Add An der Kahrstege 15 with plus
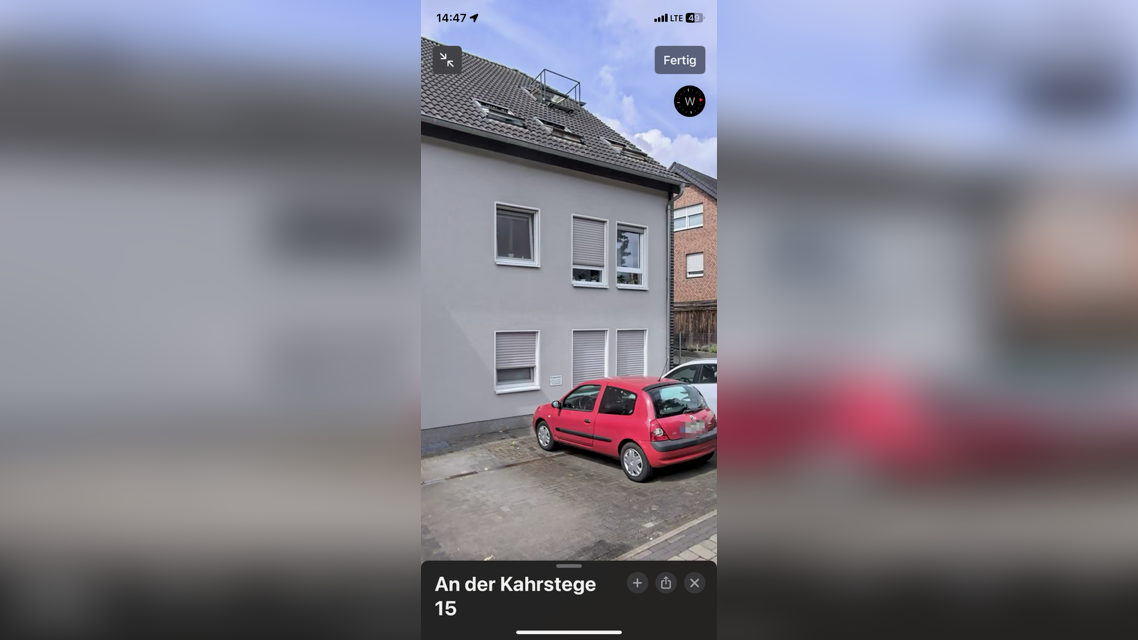1138x640 pixels. pos(637,583)
